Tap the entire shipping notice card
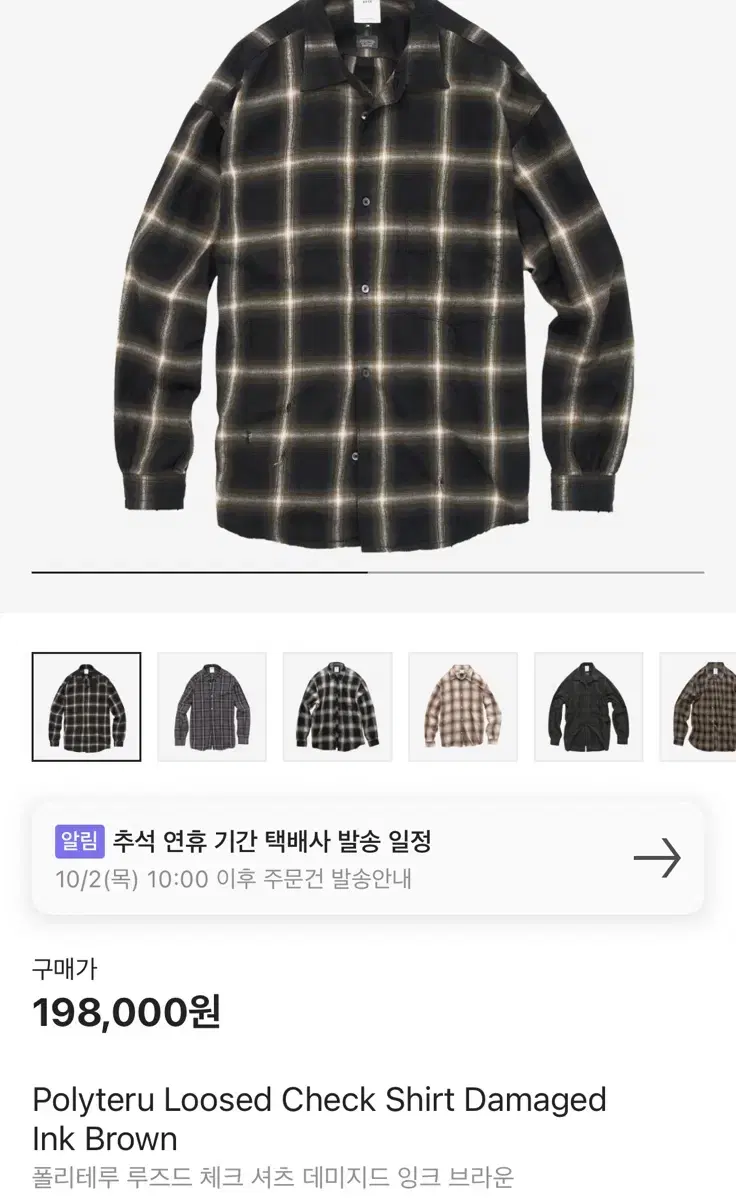 point(368,857)
